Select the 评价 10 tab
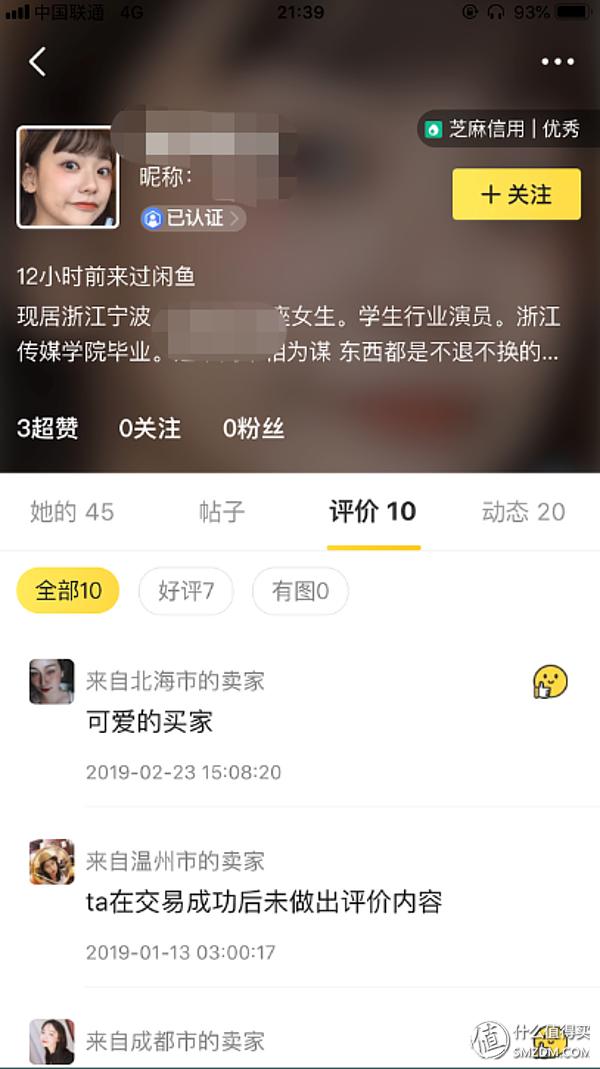Image resolution: width=600 pixels, height=1069 pixels. click(x=372, y=512)
